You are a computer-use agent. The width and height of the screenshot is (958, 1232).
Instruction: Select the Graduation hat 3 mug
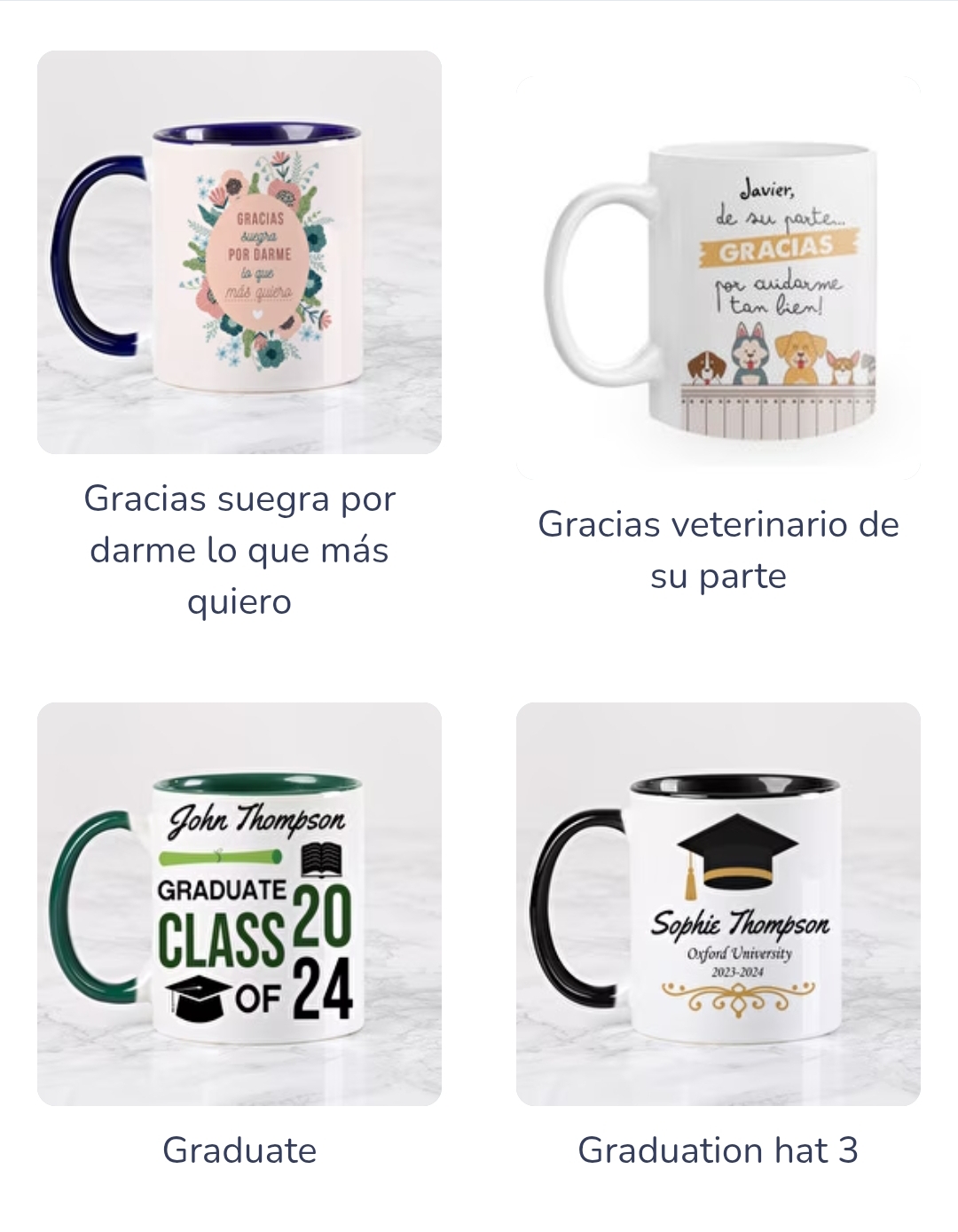pyautogui.click(x=718, y=904)
